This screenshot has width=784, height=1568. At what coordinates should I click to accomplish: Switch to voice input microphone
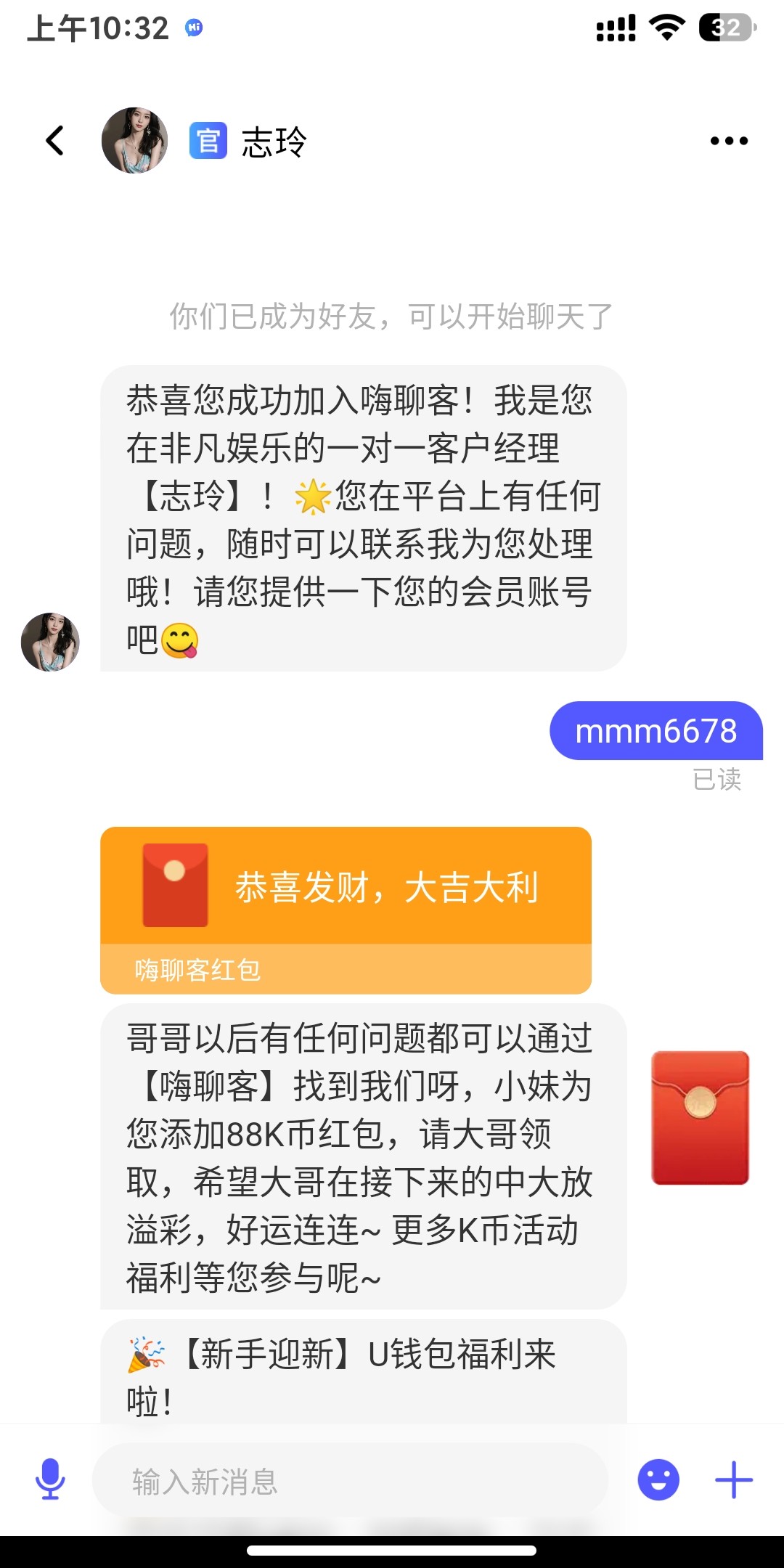pos(50,1479)
